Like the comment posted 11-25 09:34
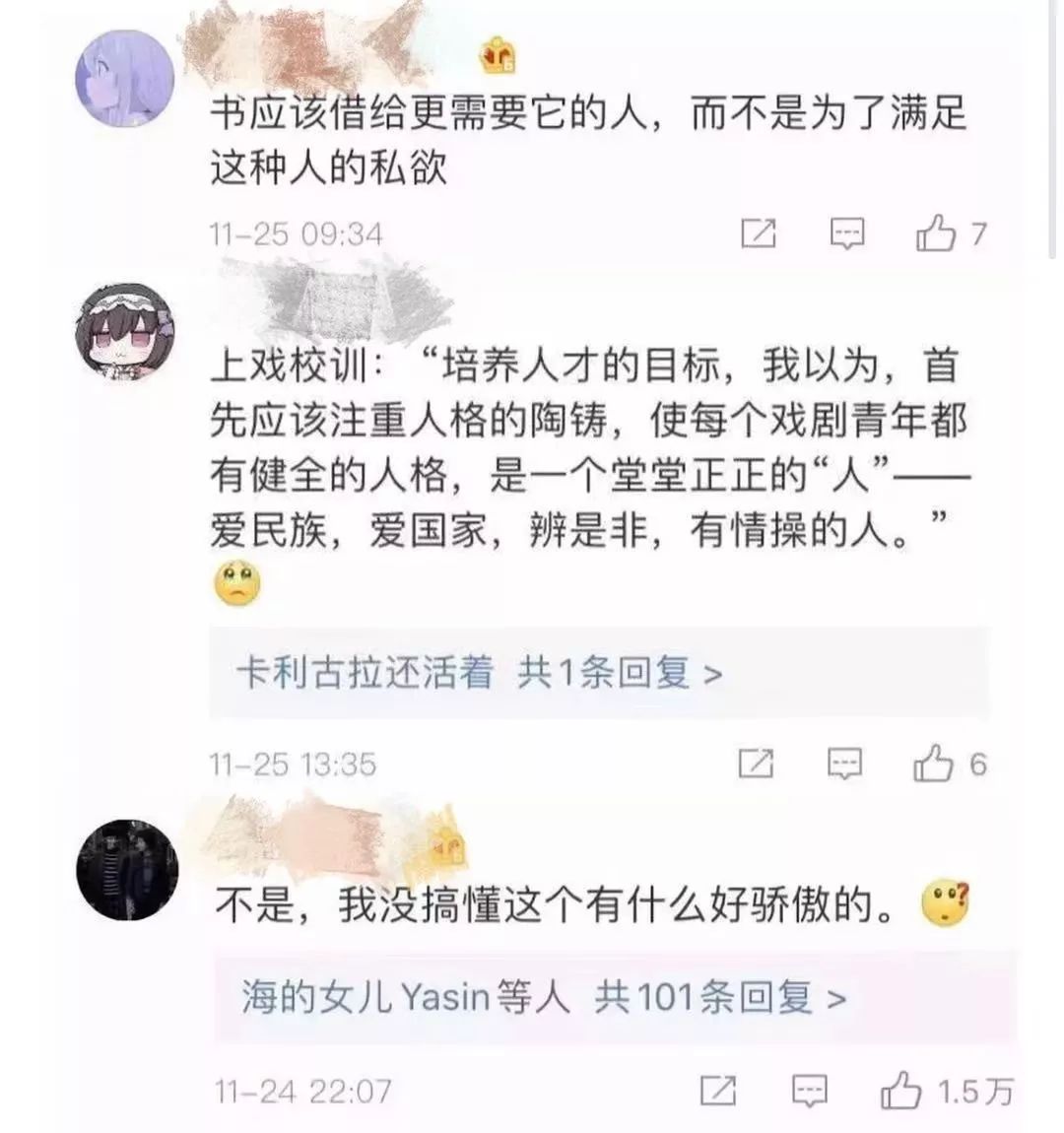 (935, 233)
